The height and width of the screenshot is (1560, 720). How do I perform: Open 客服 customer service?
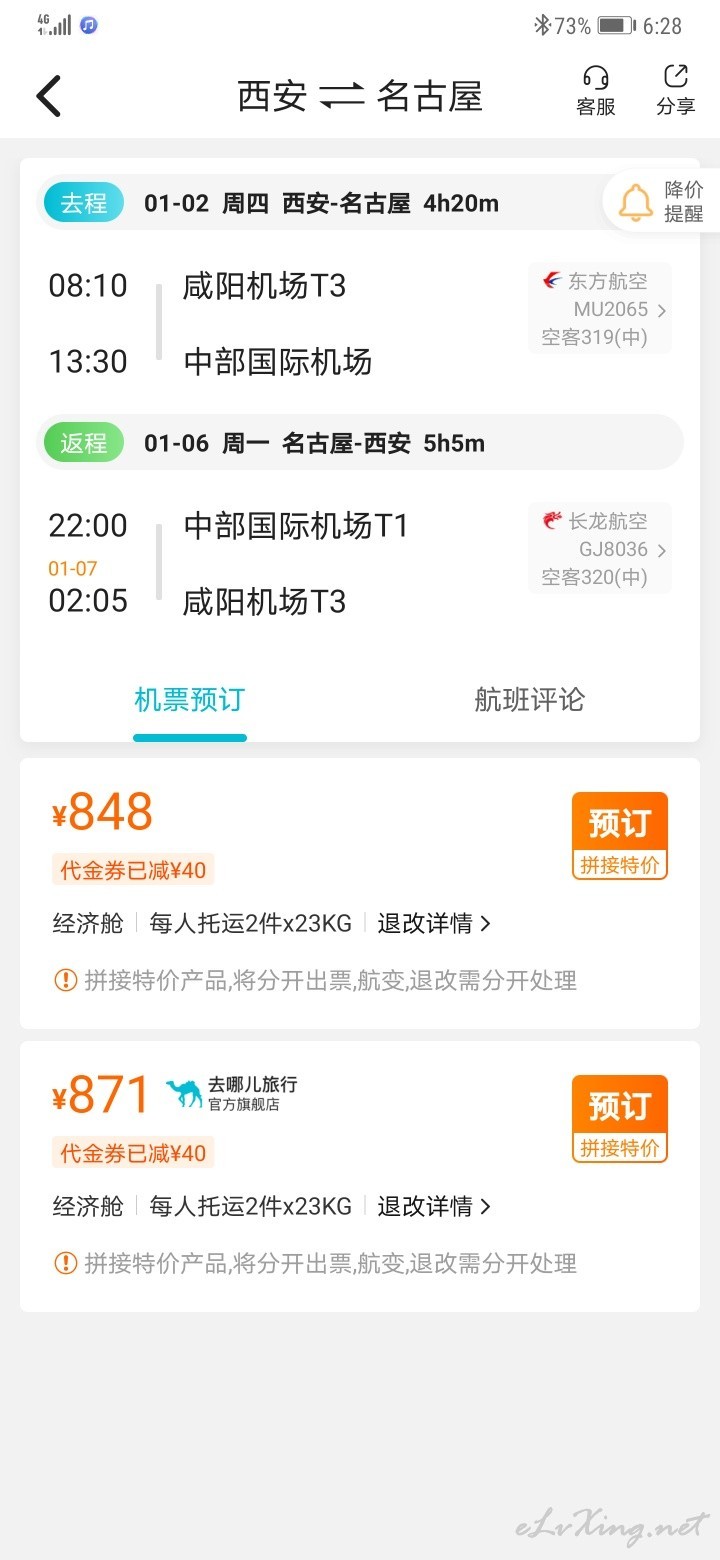596,91
